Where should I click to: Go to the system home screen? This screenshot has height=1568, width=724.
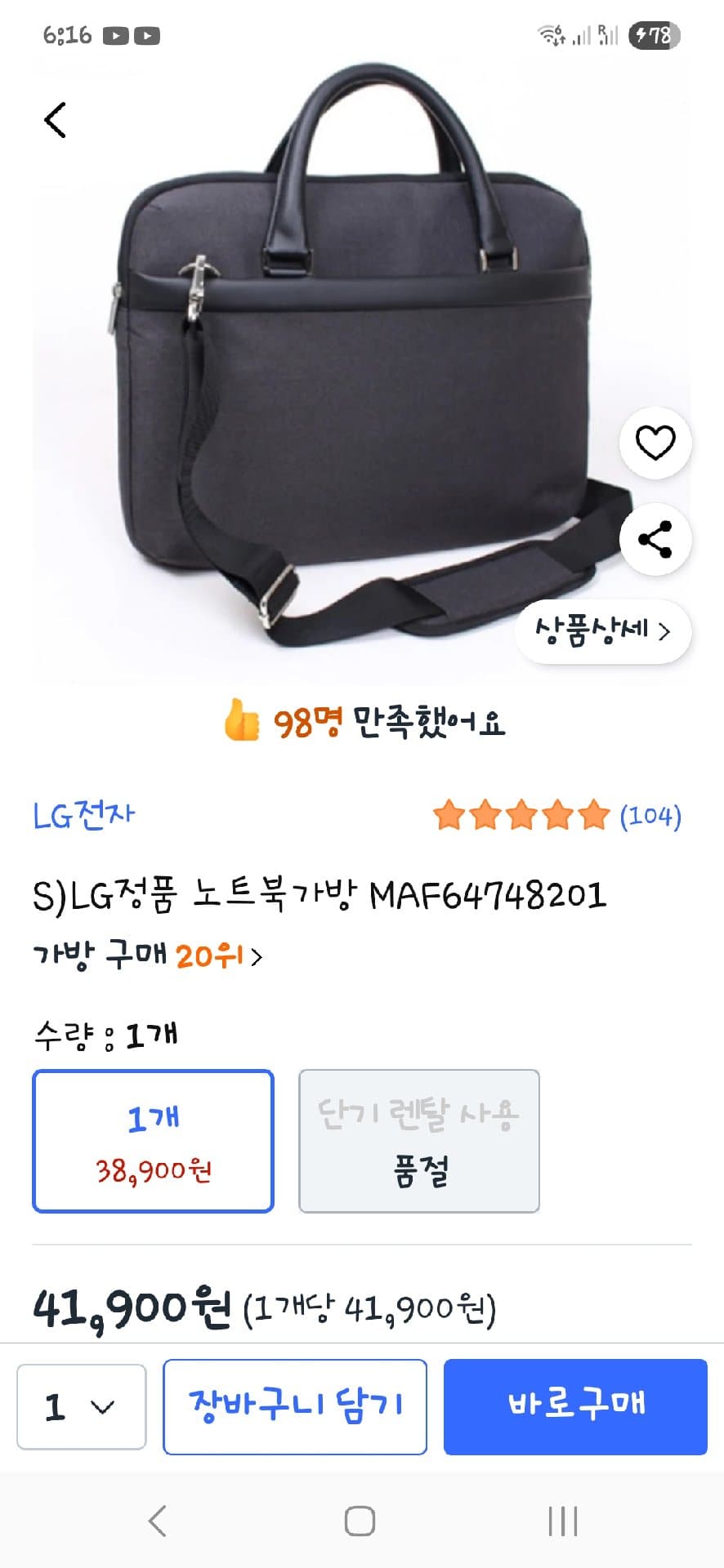(x=360, y=1521)
